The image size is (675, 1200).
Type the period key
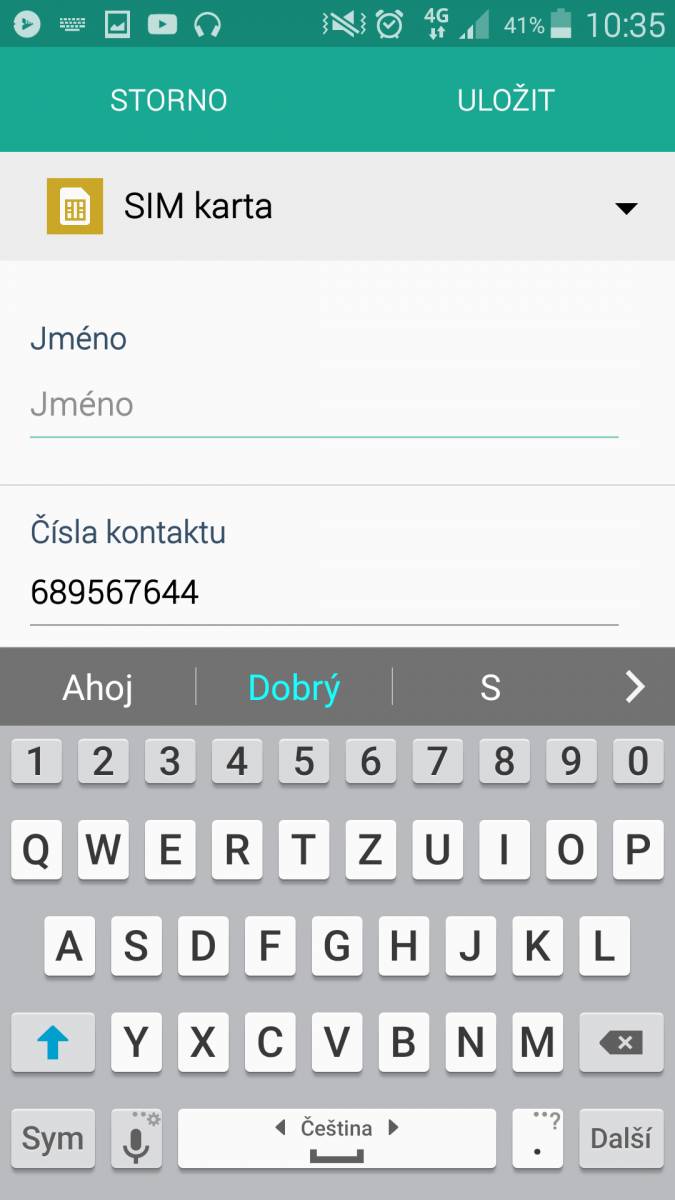[x=538, y=1138]
